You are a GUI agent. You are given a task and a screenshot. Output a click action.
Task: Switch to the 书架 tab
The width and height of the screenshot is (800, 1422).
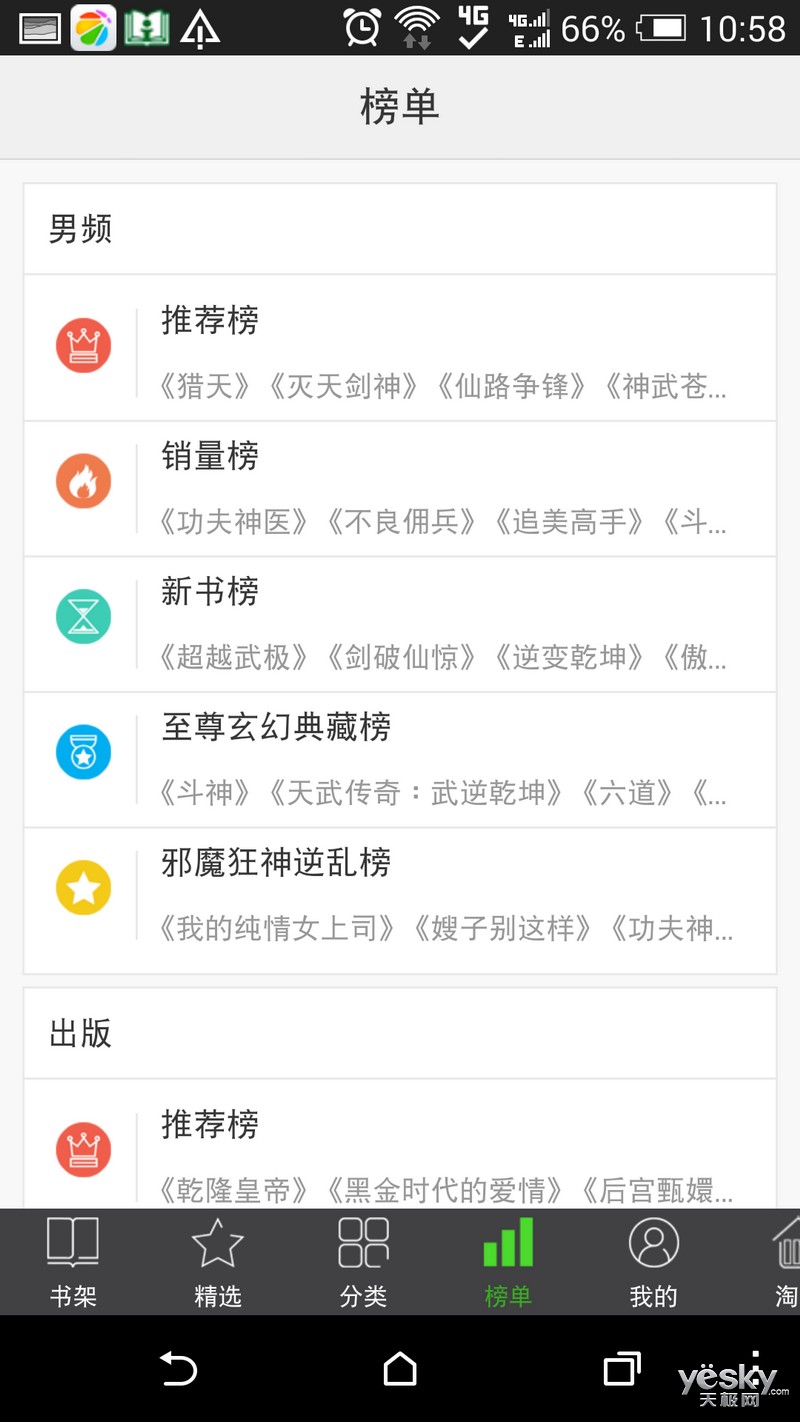pyautogui.click(x=73, y=1262)
